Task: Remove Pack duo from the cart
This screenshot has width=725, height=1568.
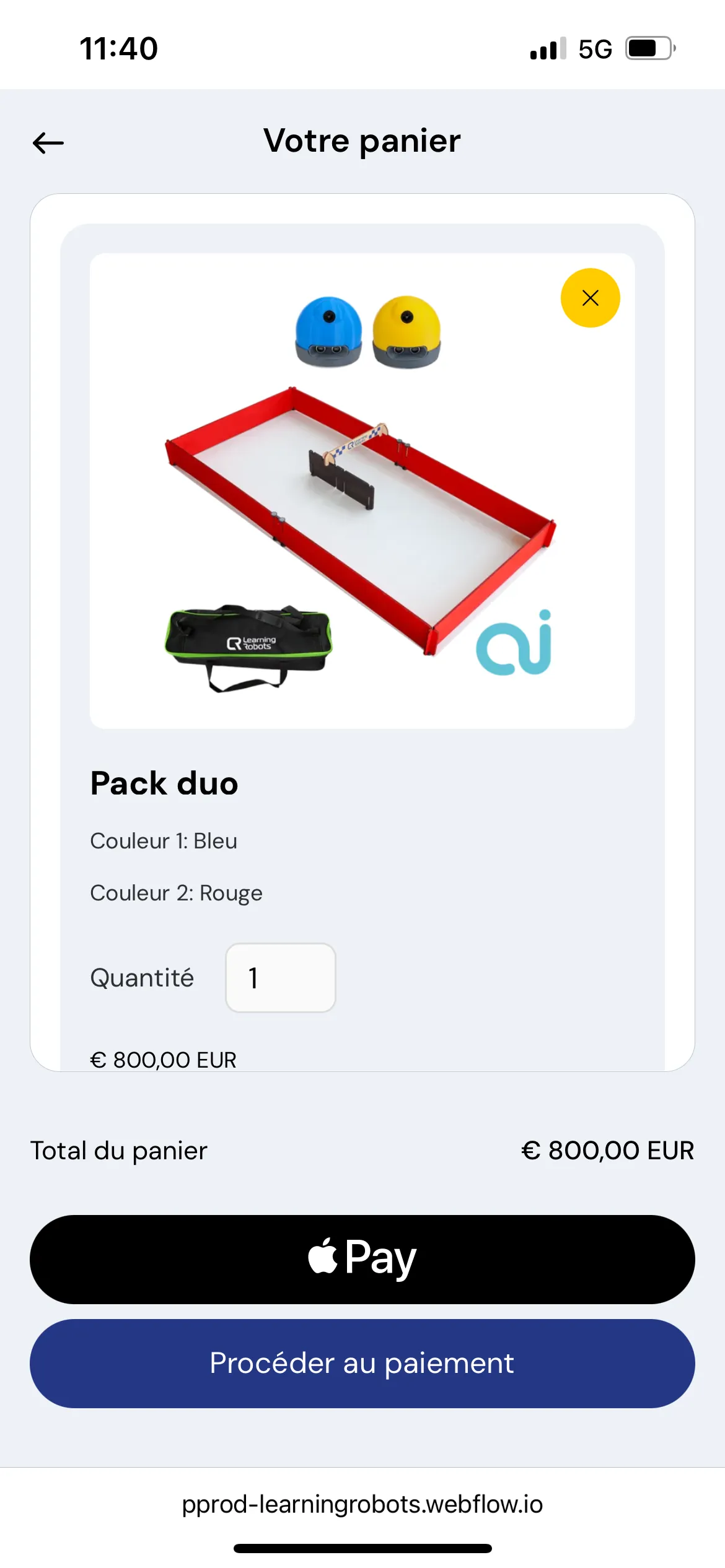Action: [x=590, y=298]
